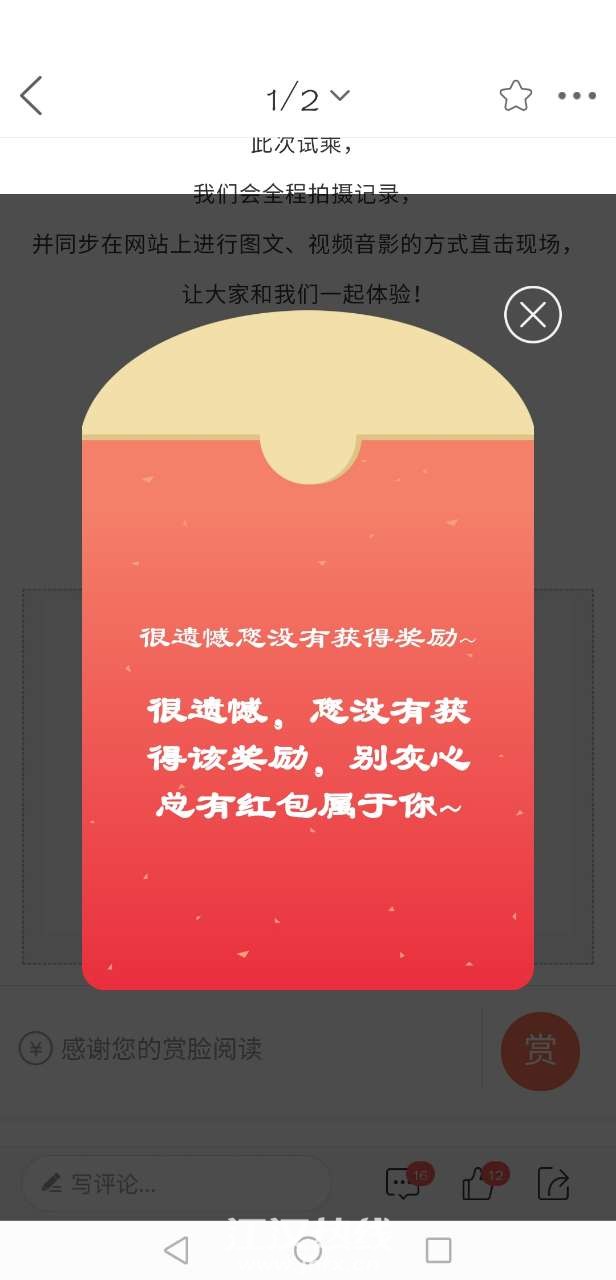This screenshot has height=1280, width=616.
Task: Tap the system home button
Action: 308,1250
